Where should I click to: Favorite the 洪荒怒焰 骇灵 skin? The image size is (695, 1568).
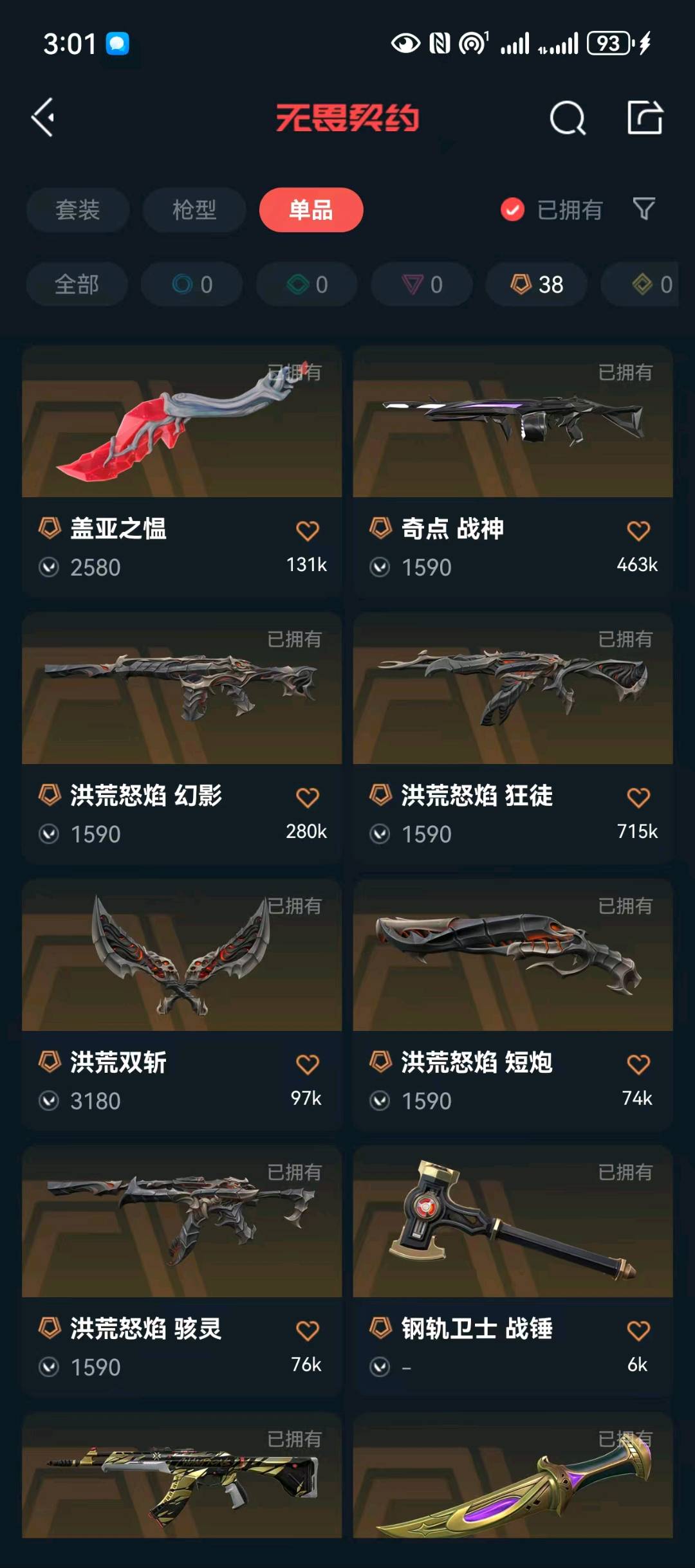point(307,1330)
